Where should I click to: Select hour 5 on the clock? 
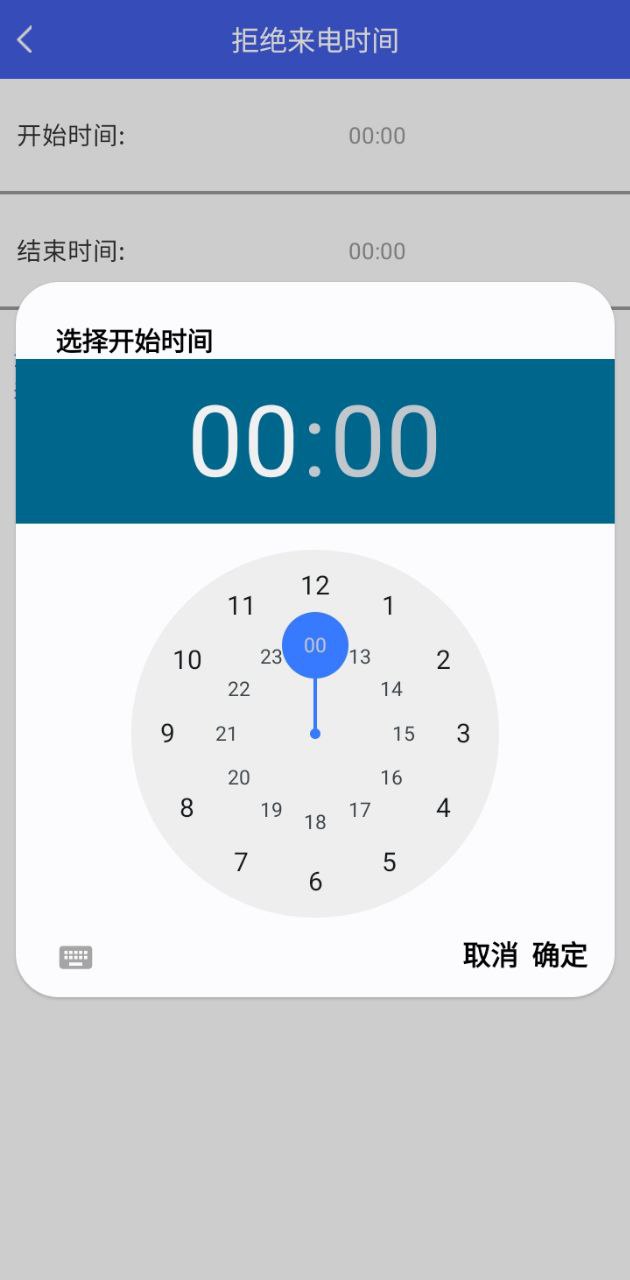[389, 862]
